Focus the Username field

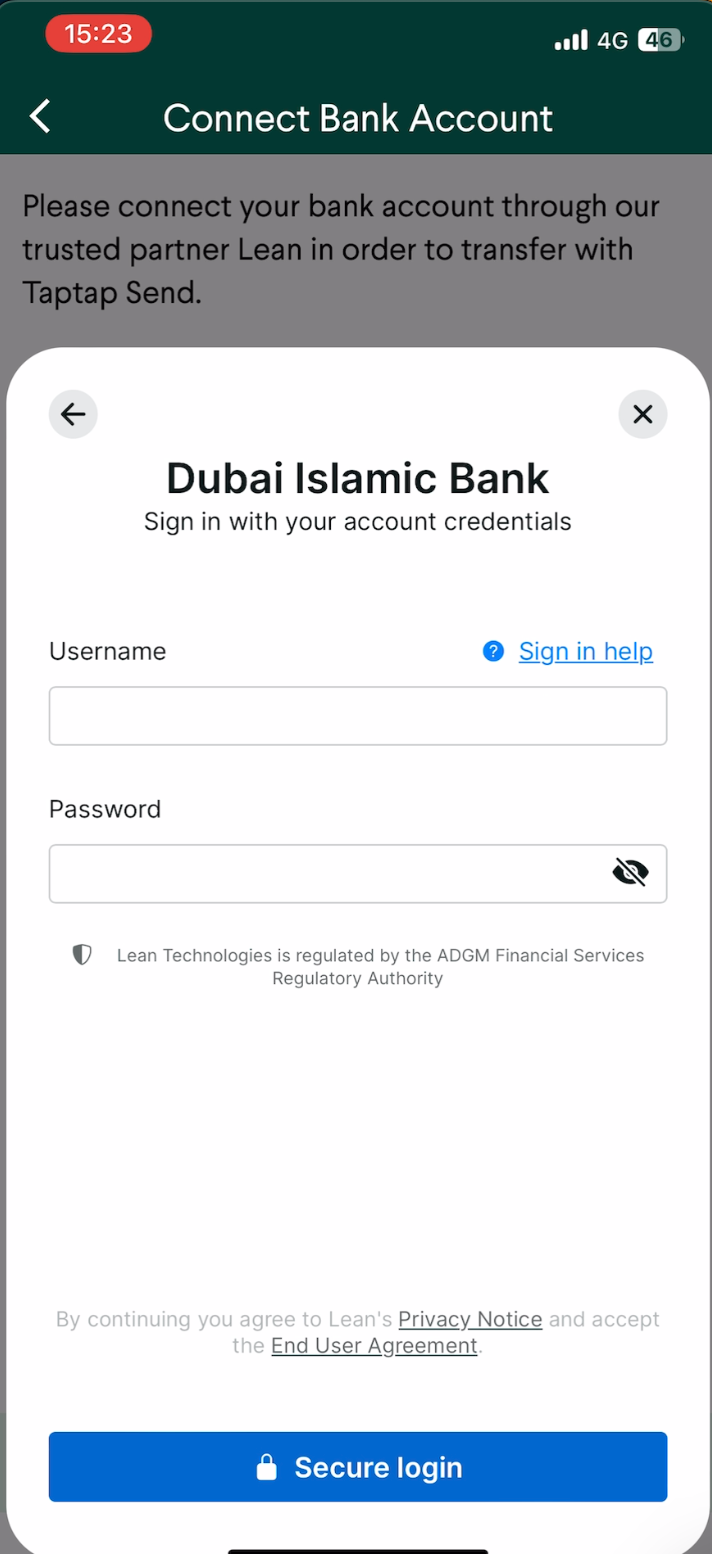357,716
